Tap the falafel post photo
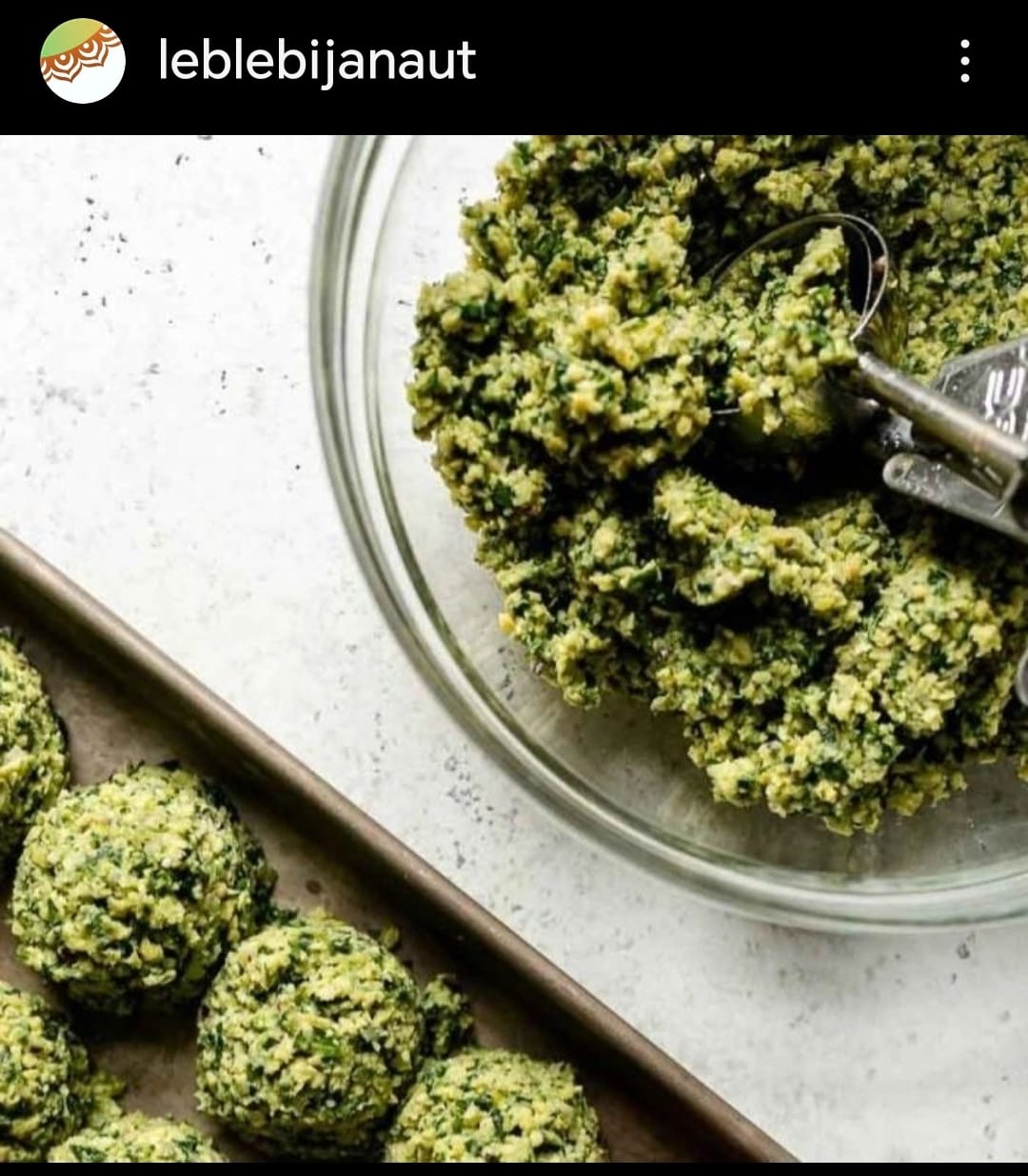 514,647
